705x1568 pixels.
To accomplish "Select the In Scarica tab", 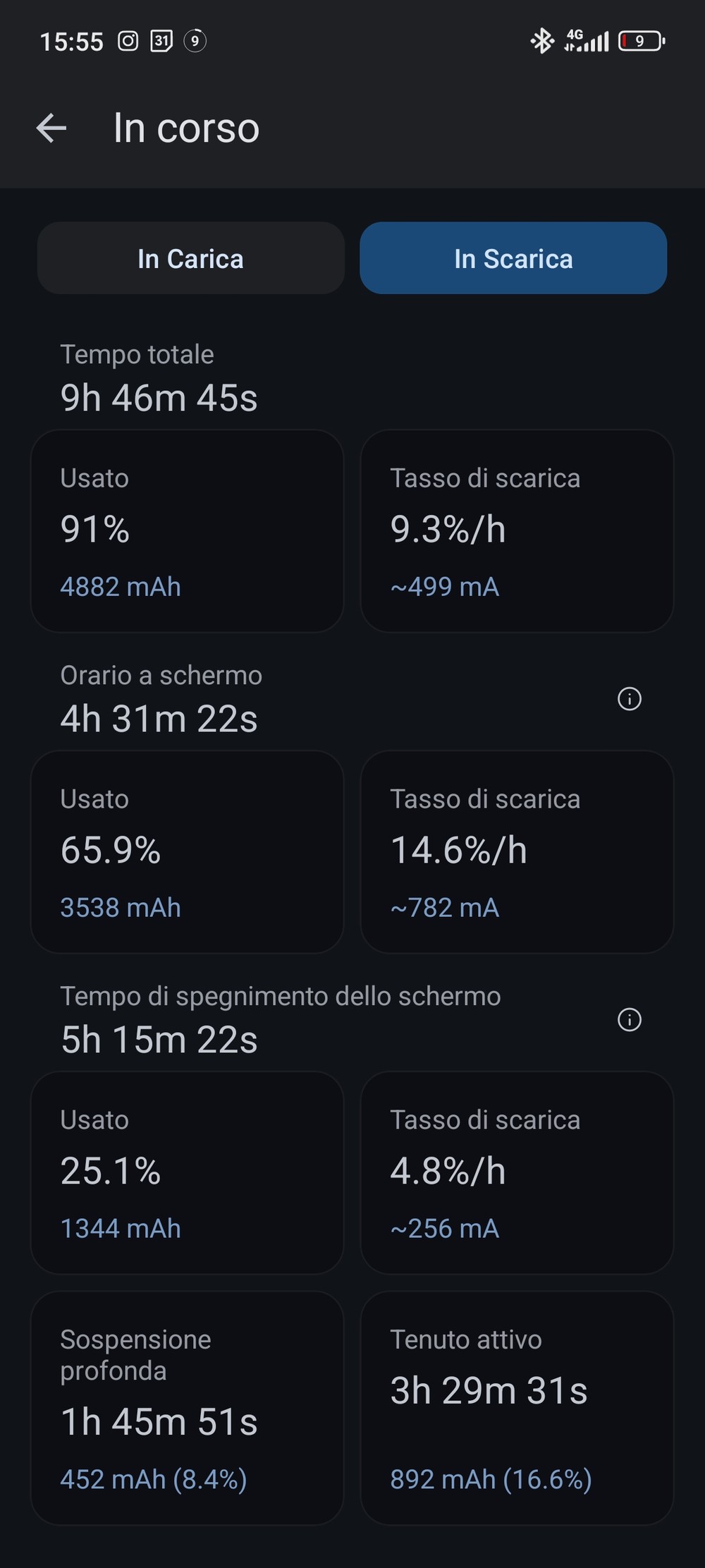I will click(x=513, y=258).
